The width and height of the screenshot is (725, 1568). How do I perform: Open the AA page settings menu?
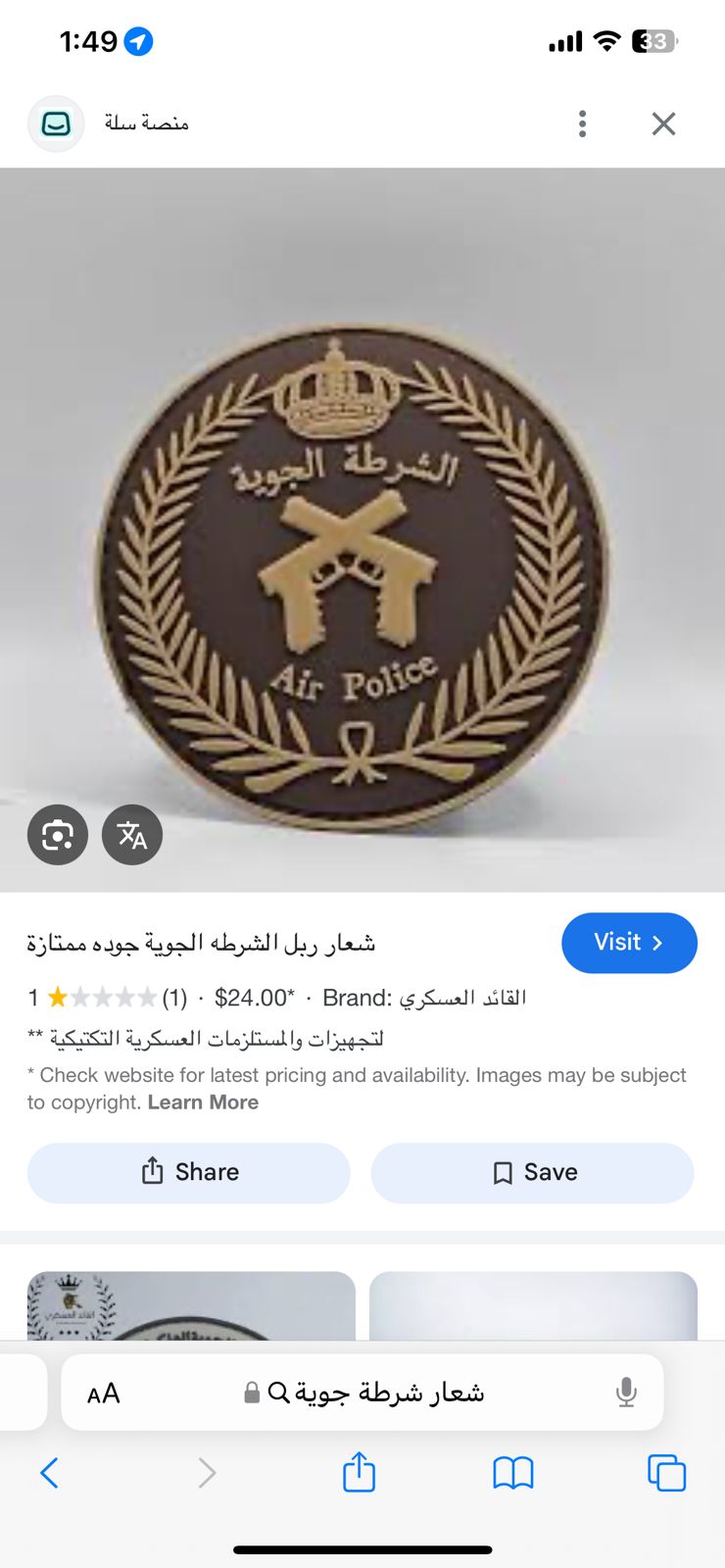tap(104, 1393)
